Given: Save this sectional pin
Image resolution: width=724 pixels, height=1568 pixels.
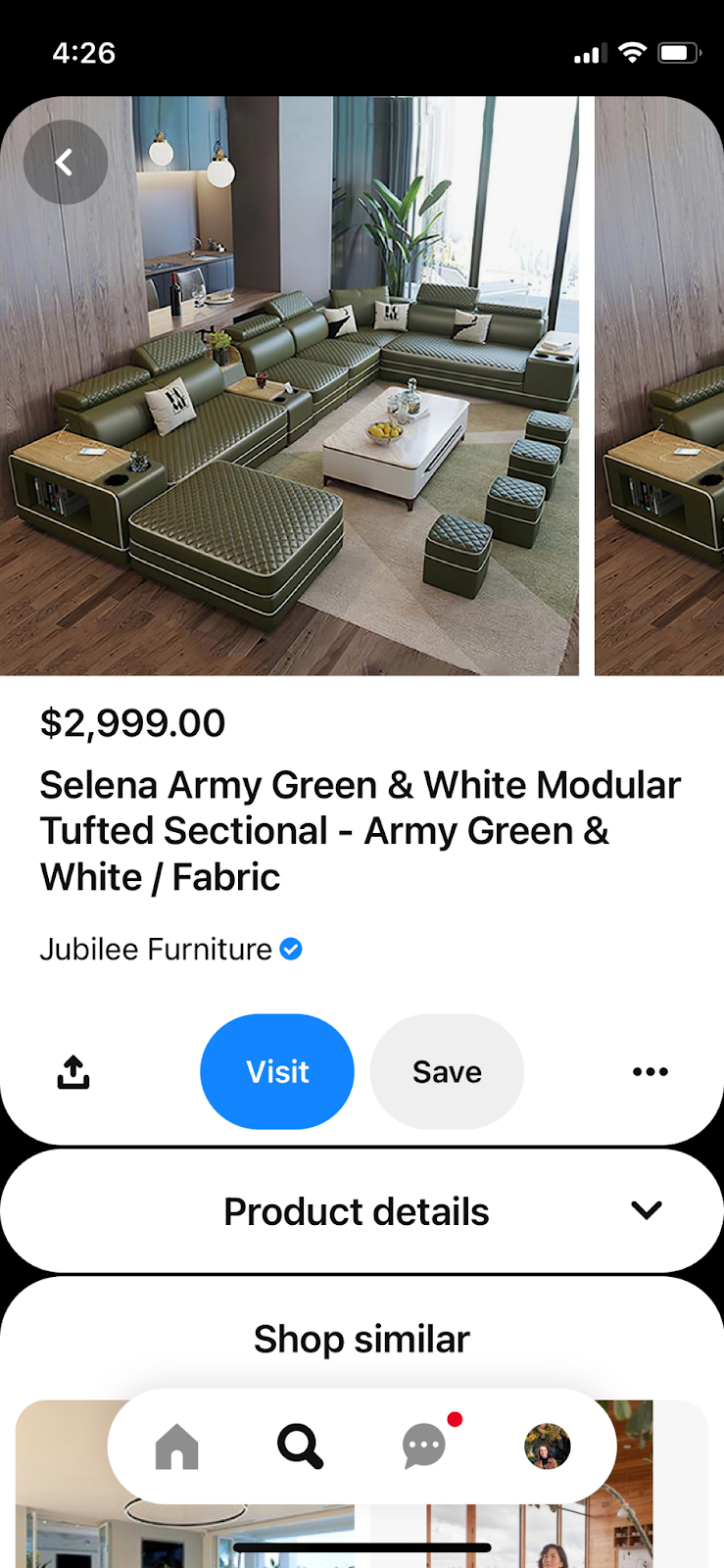Looking at the screenshot, I should click(447, 1072).
